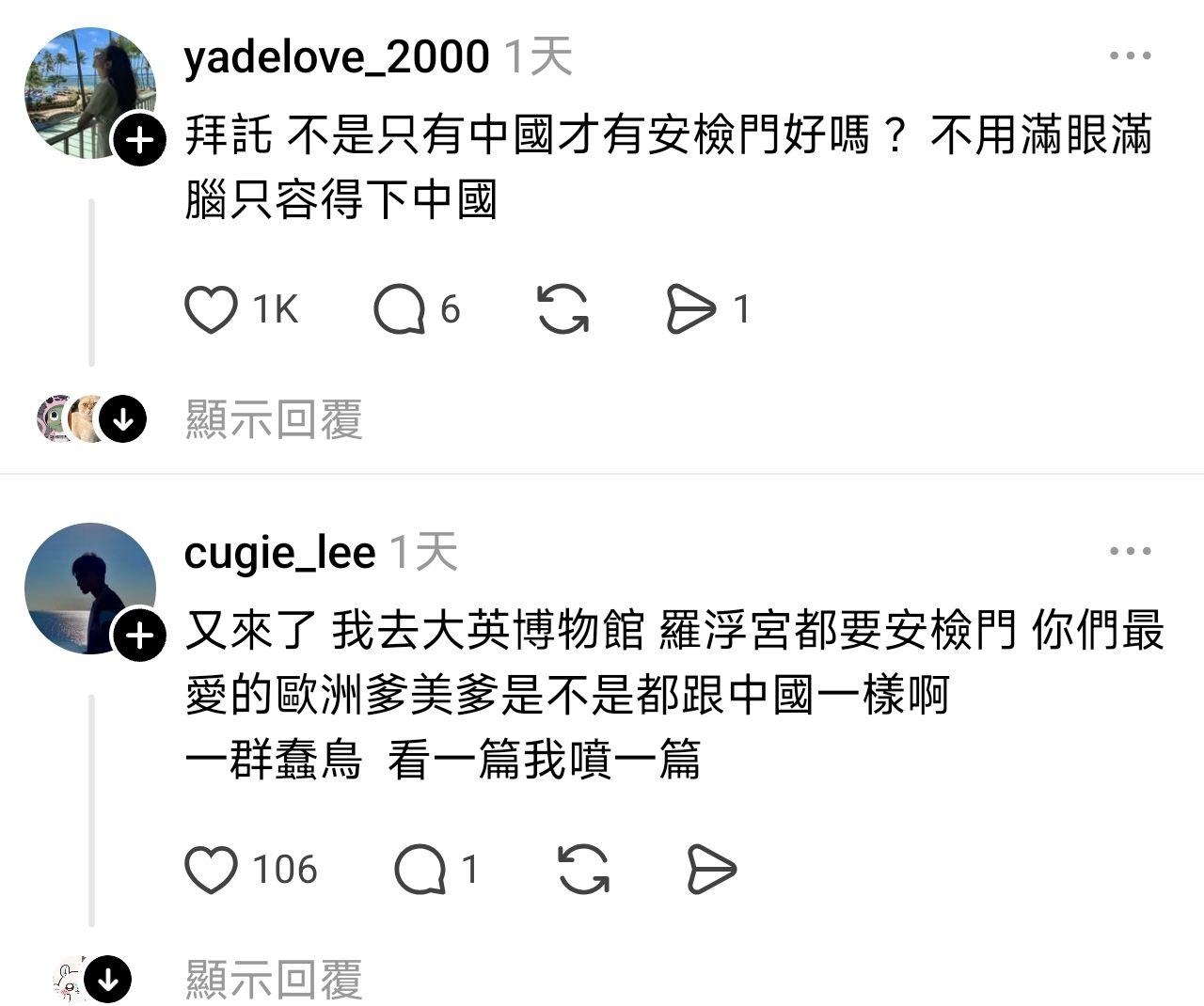Show replies under cugie_lee's comment

pos(274,980)
